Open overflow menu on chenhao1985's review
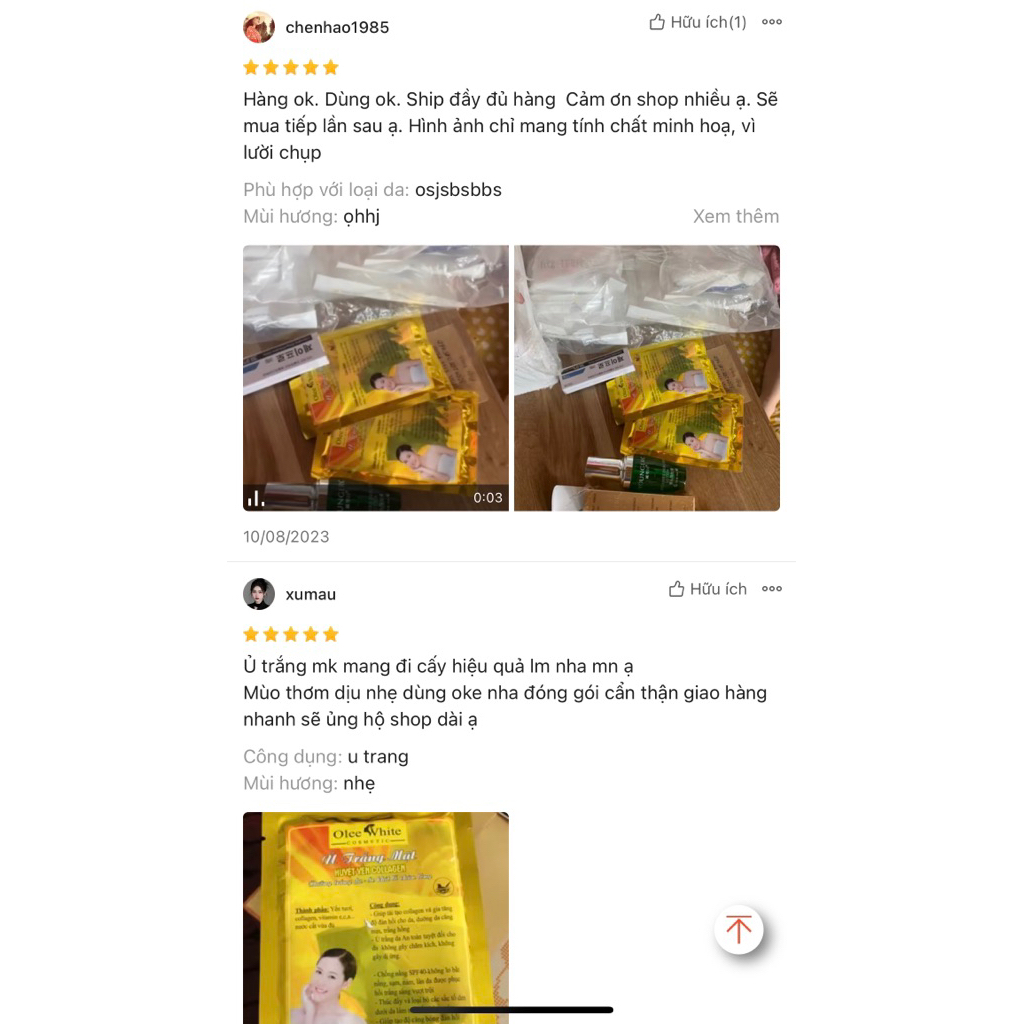The width and height of the screenshot is (1024, 1024). (771, 22)
